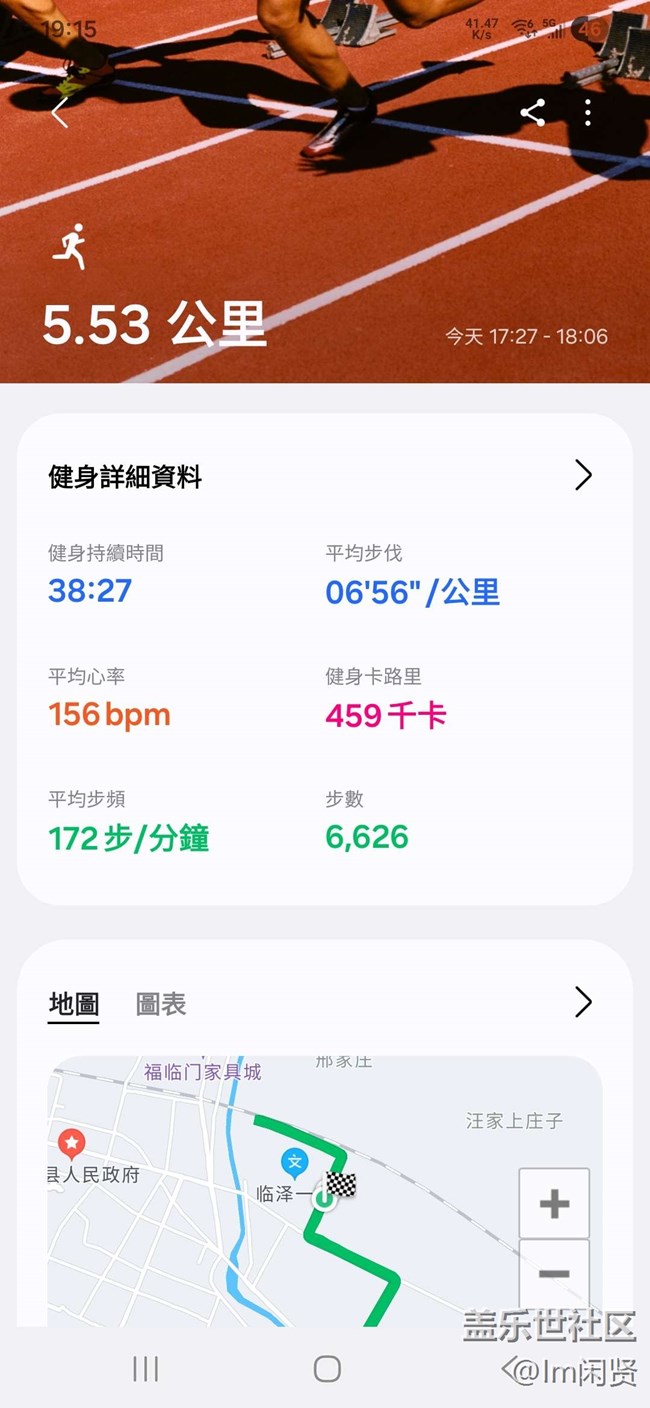This screenshot has height=1408, width=650.
Task: Share this running workout
Action: tap(533, 112)
